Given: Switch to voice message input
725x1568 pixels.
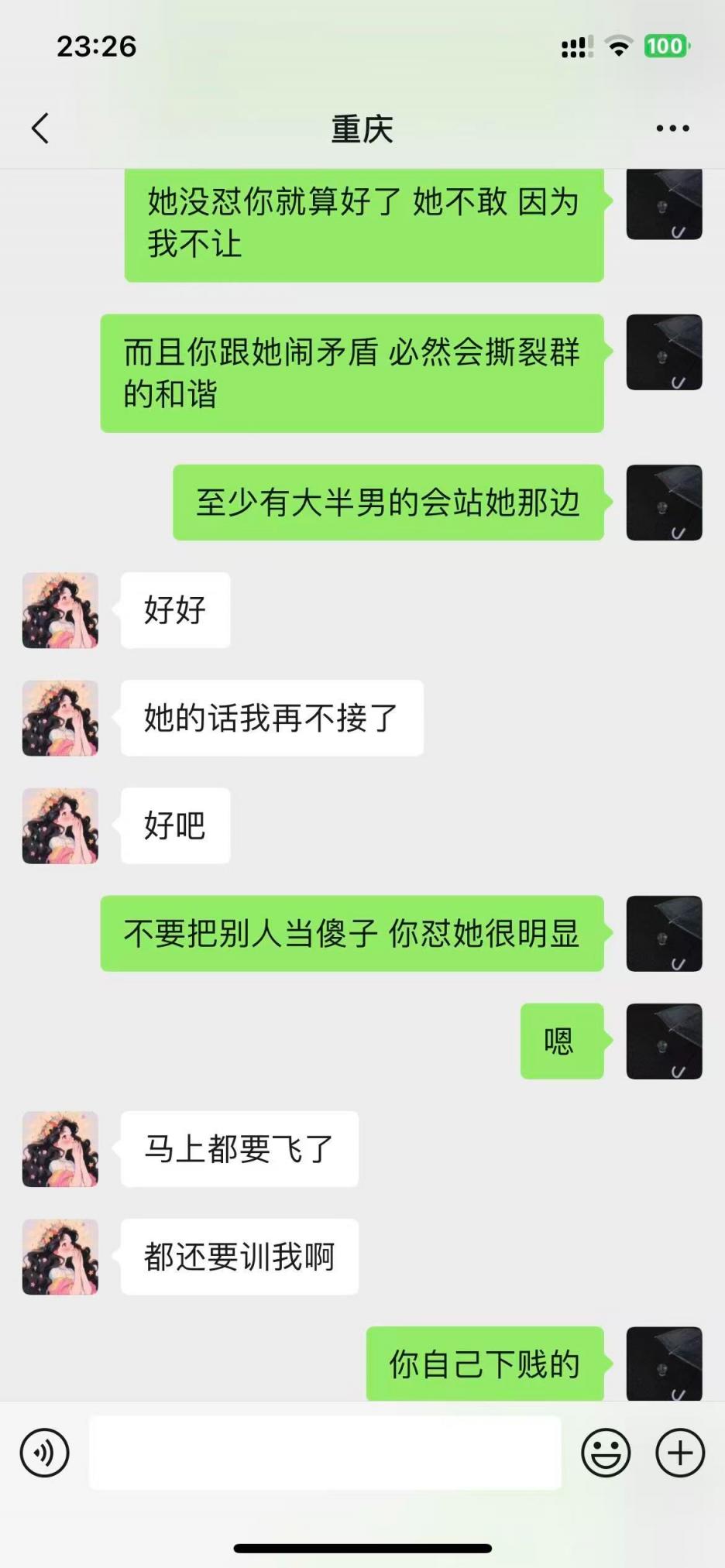Looking at the screenshot, I should [45, 1453].
